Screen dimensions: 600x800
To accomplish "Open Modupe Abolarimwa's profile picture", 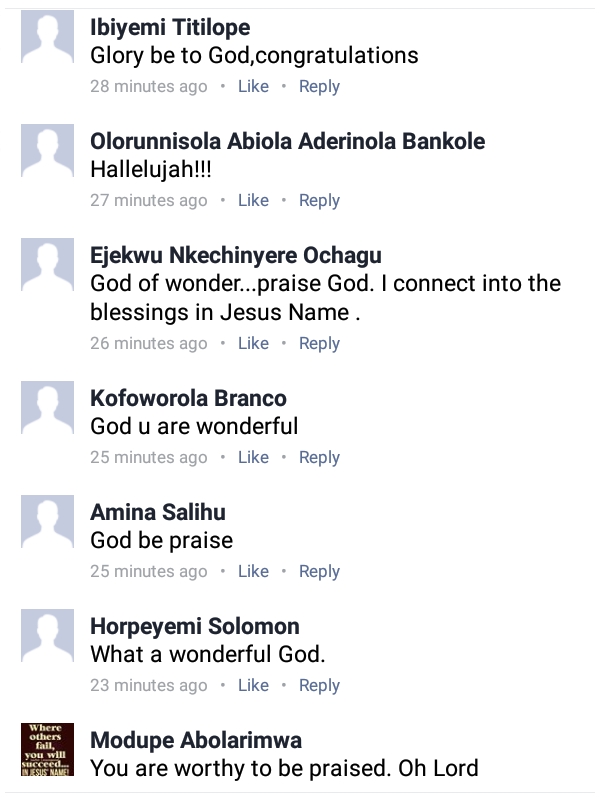I will tap(47, 748).
